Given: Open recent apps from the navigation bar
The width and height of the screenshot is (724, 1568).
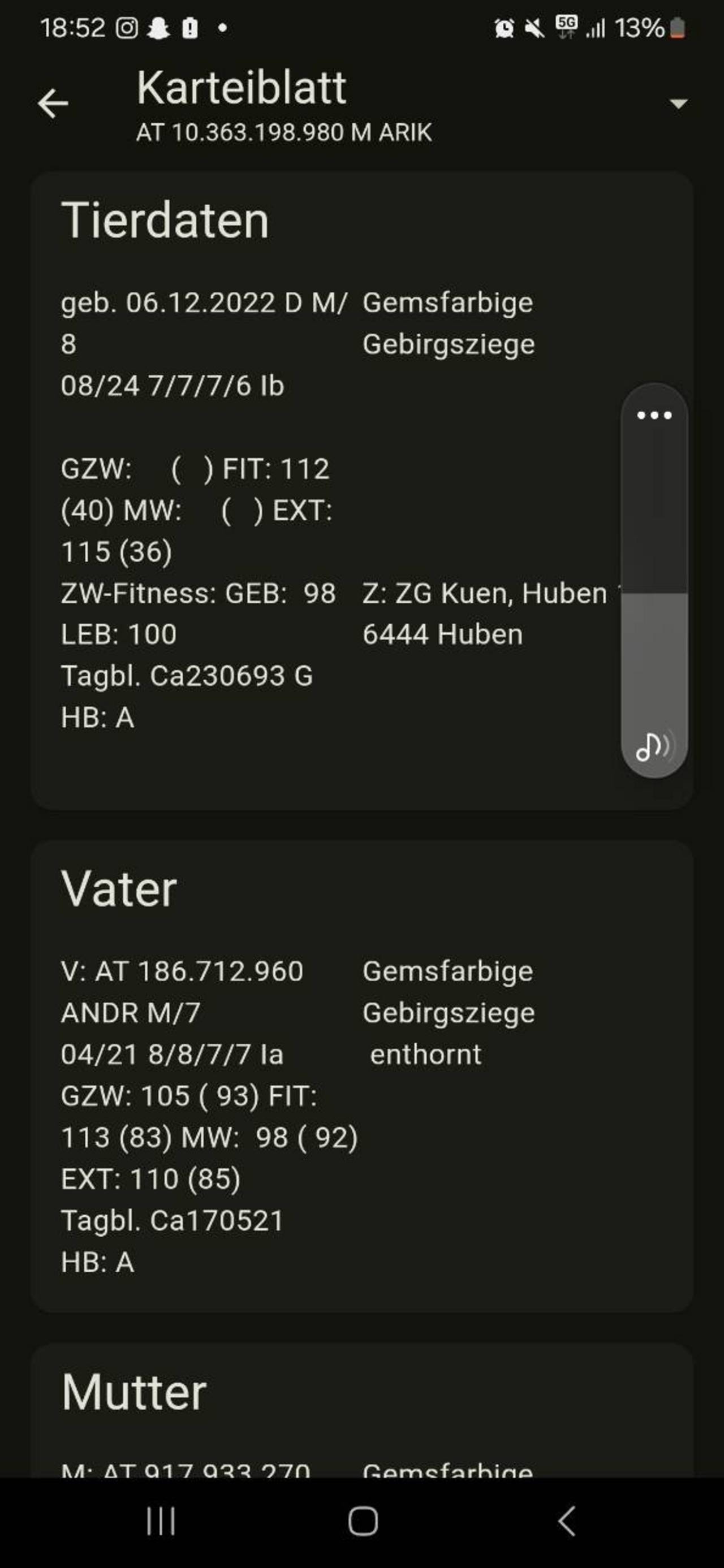Looking at the screenshot, I should click(161, 1521).
